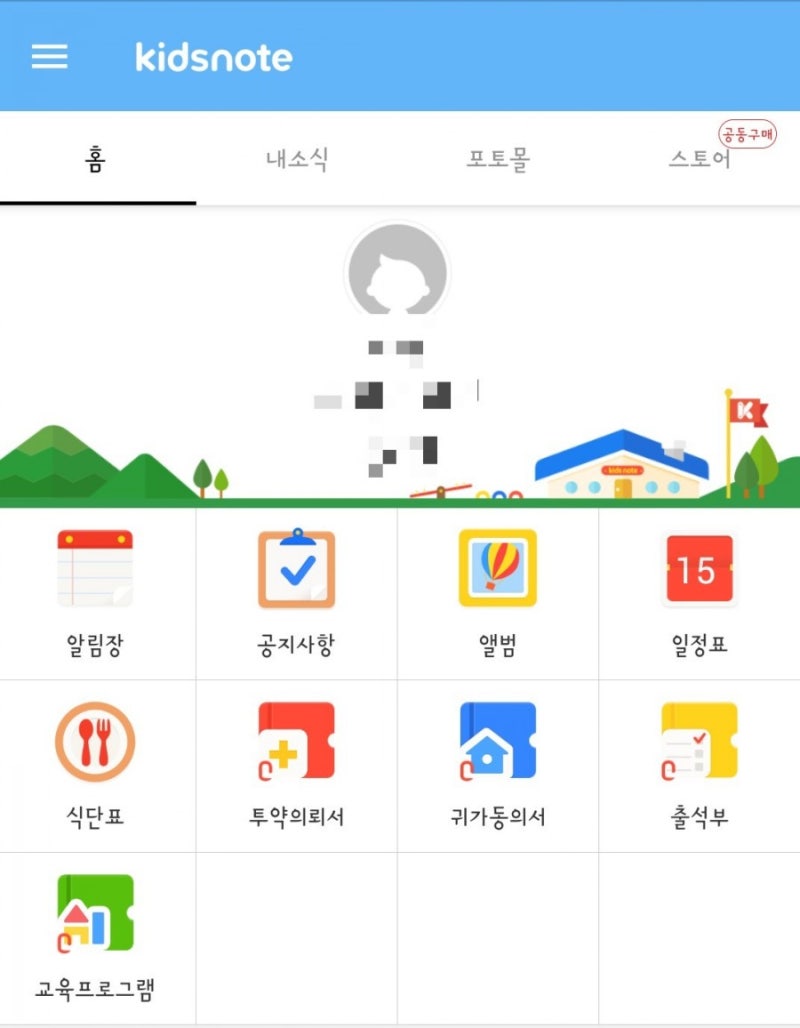
Task: Check the 일정표 schedule
Action: [699, 592]
